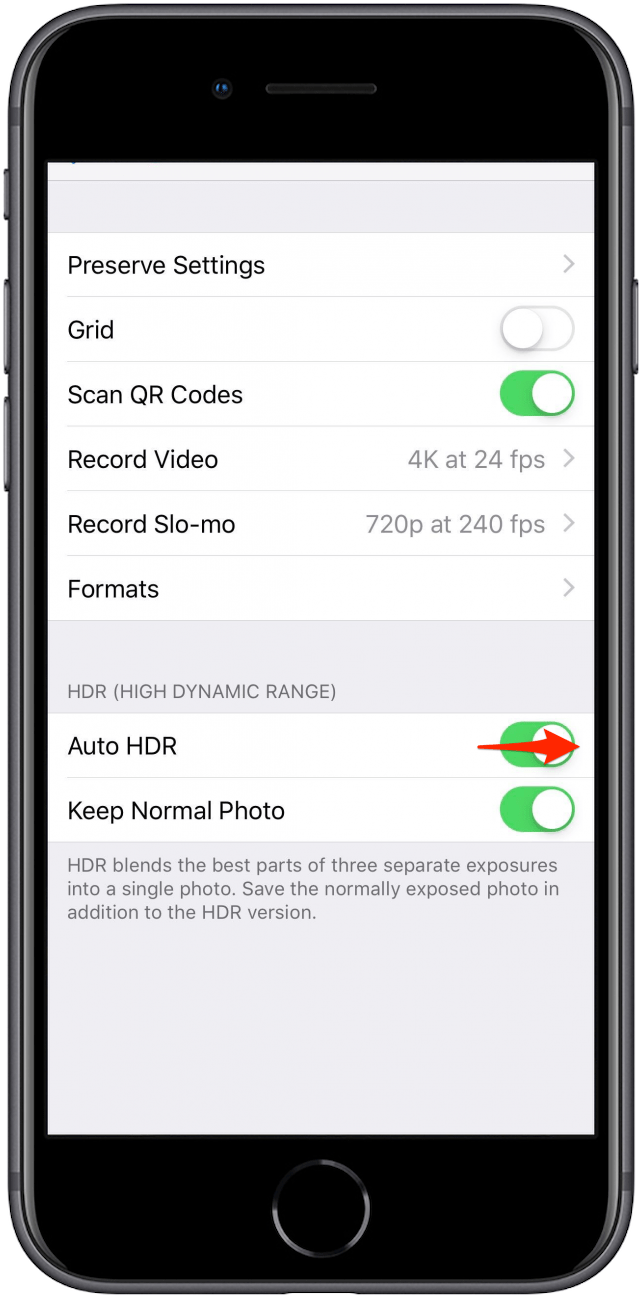This screenshot has width=642, height=1298.
Task: Open the Formats row
Action: 320,588
